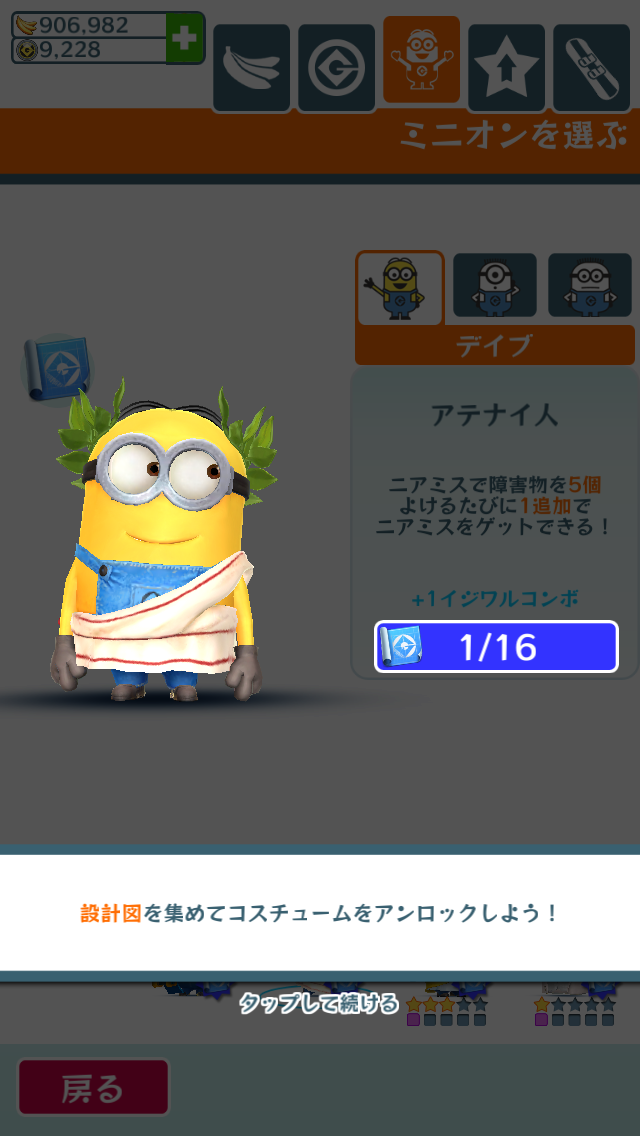Open the star upgrade tab

click(x=507, y=66)
